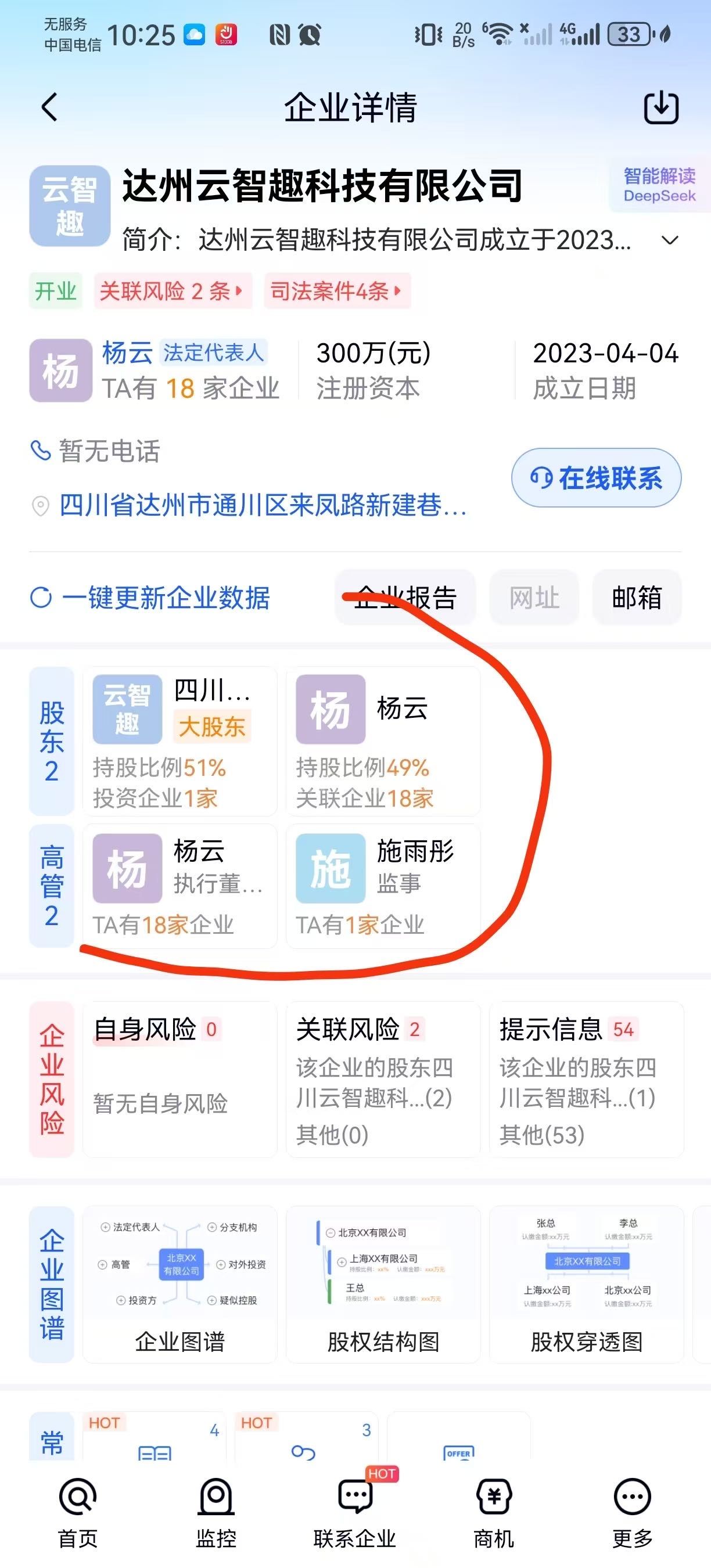Open 联系企业 in bottom bar

point(355,1512)
